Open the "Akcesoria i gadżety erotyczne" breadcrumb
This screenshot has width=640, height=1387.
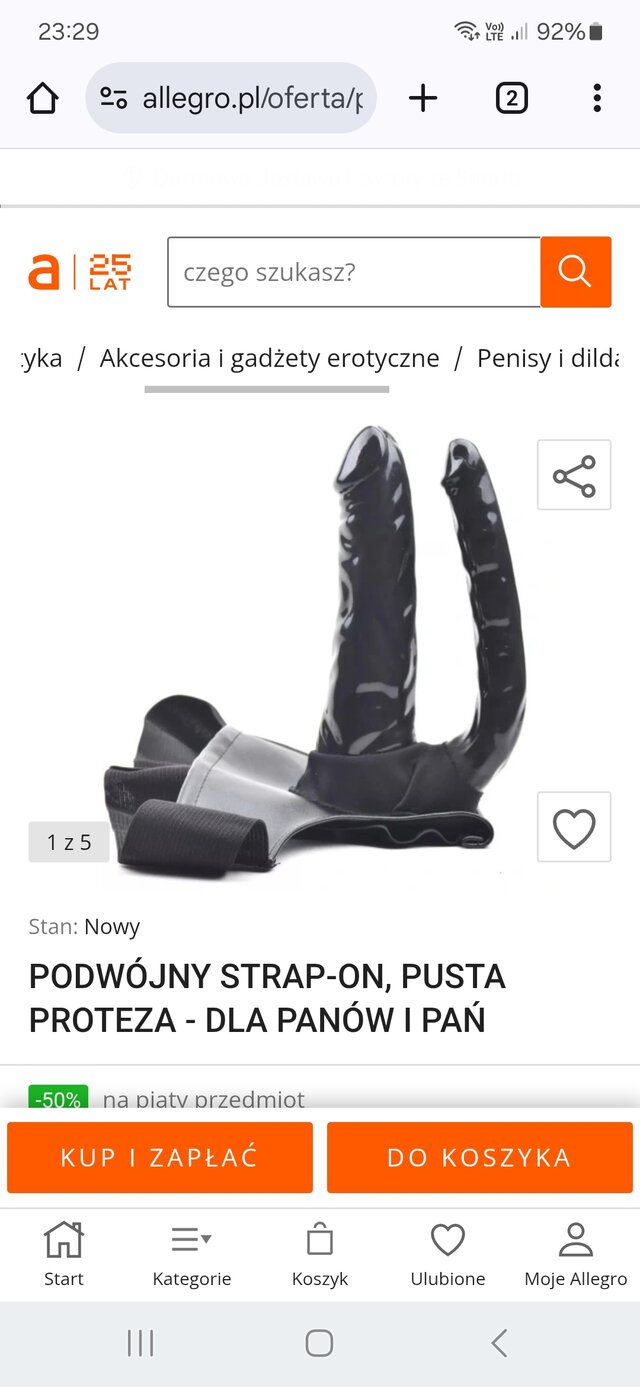[270, 358]
